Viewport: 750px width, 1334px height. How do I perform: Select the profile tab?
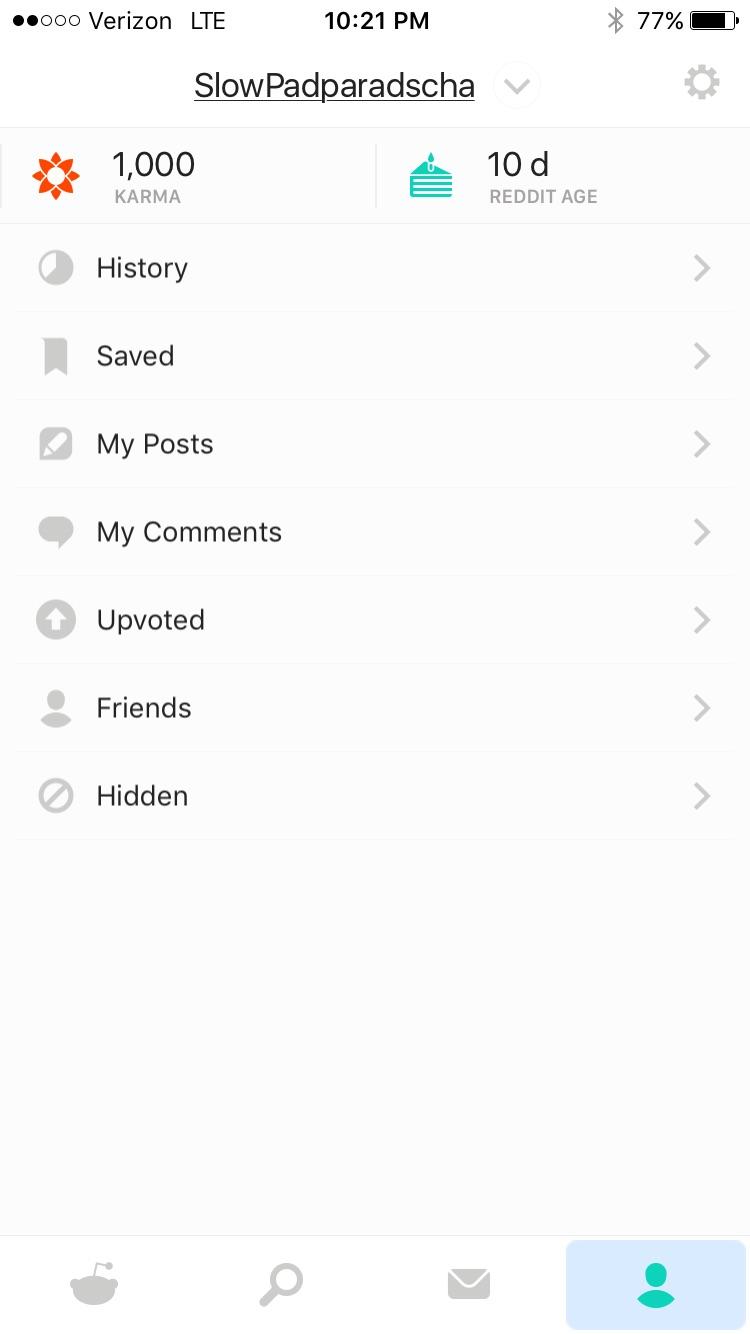pyautogui.click(x=656, y=1284)
